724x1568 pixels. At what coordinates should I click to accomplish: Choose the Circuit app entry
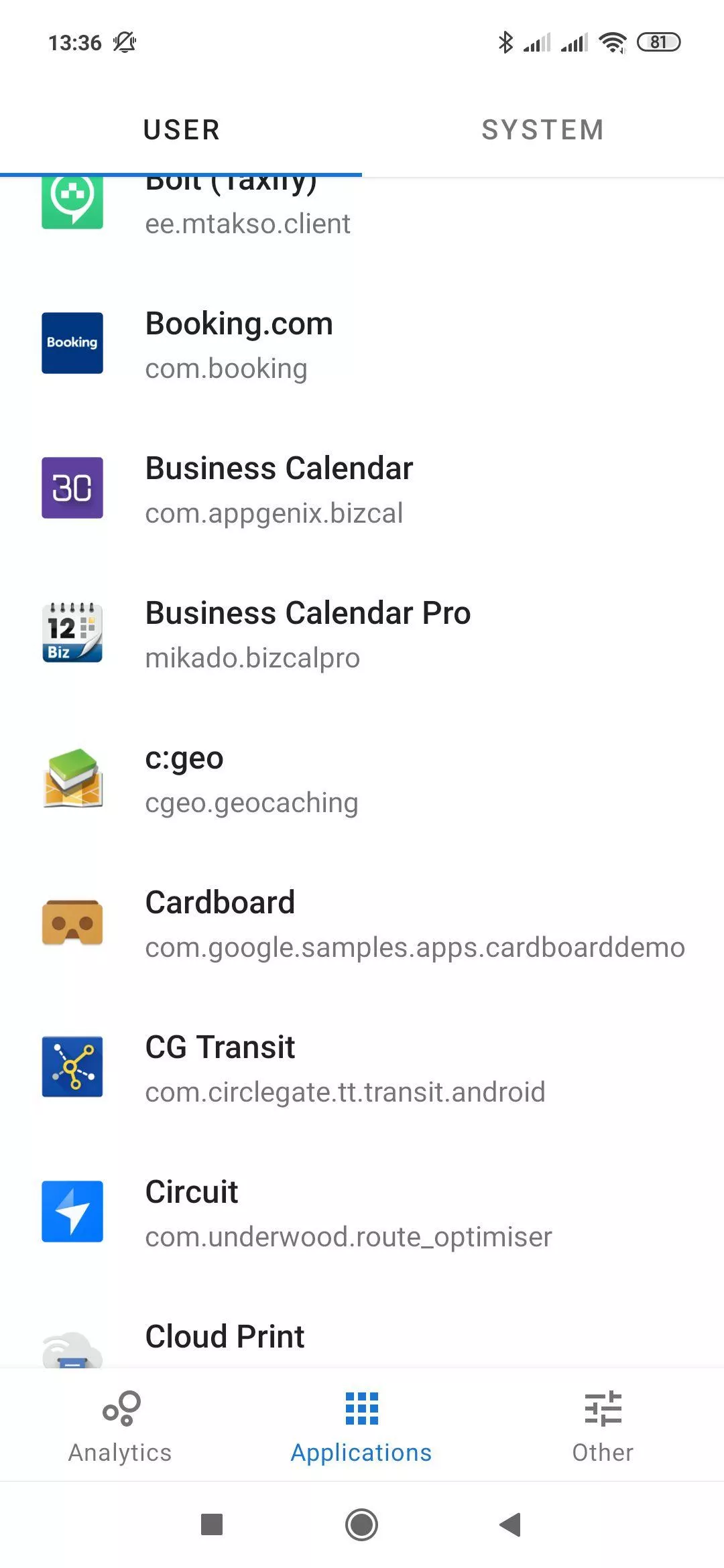pos(362,1212)
